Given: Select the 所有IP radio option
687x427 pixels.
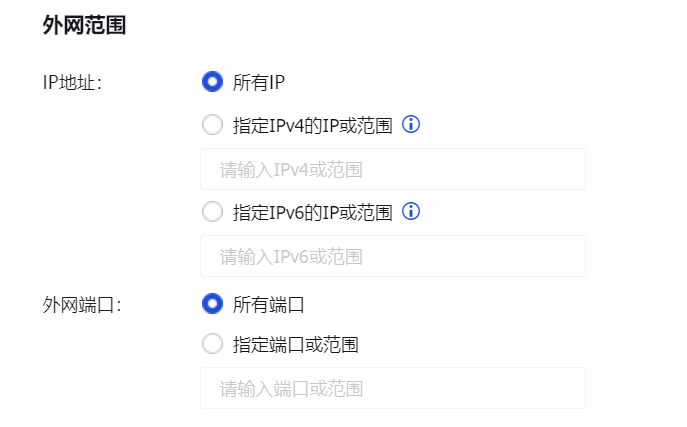Looking at the screenshot, I should [x=212, y=81].
